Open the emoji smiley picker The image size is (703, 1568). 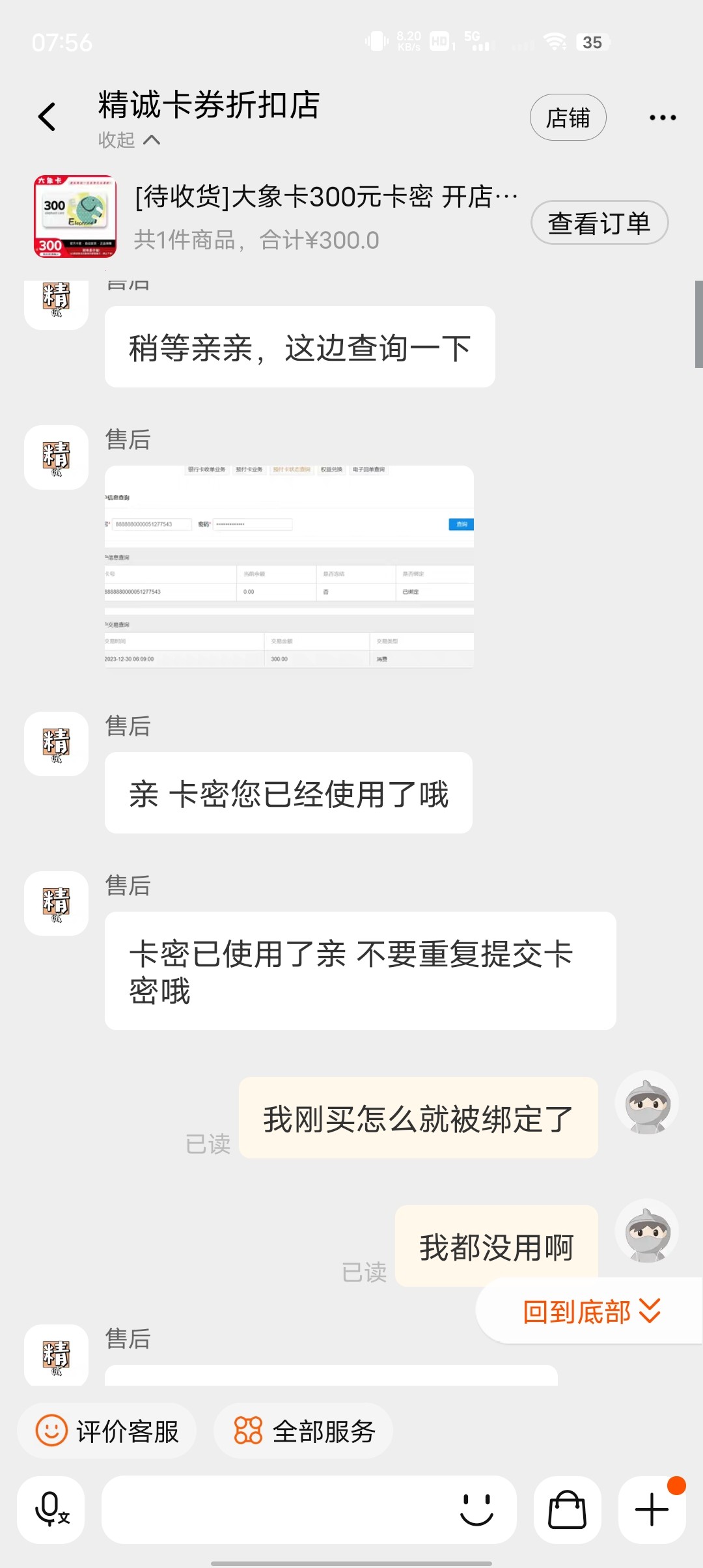[476, 1509]
